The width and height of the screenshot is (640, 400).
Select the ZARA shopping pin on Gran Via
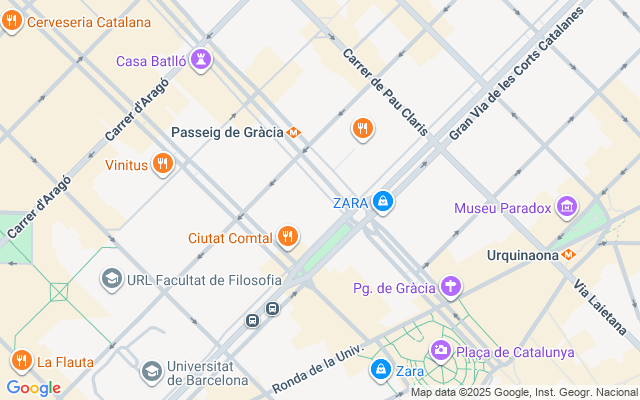(382, 202)
